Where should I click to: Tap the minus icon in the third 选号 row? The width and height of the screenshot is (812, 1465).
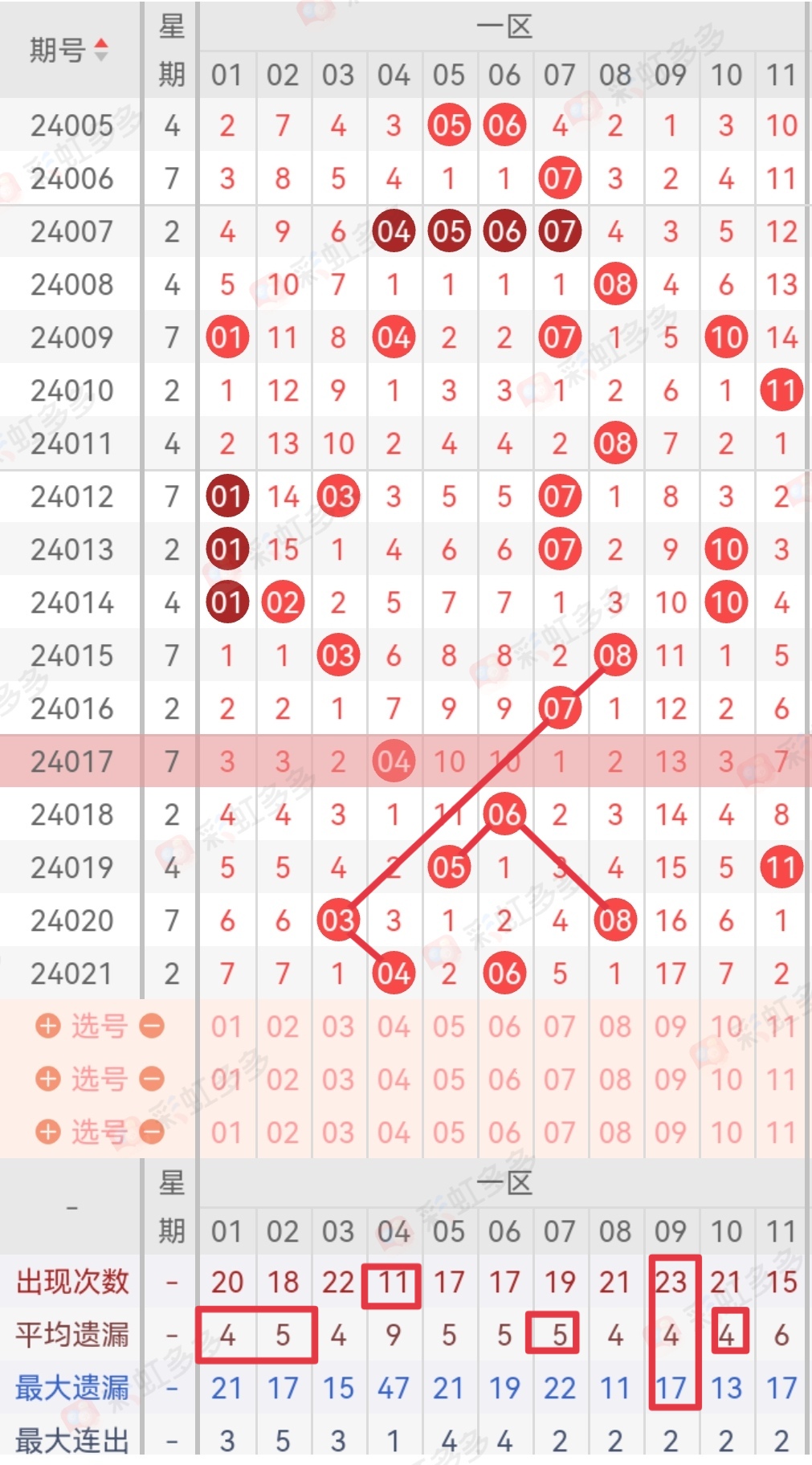pyautogui.click(x=152, y=1132)
